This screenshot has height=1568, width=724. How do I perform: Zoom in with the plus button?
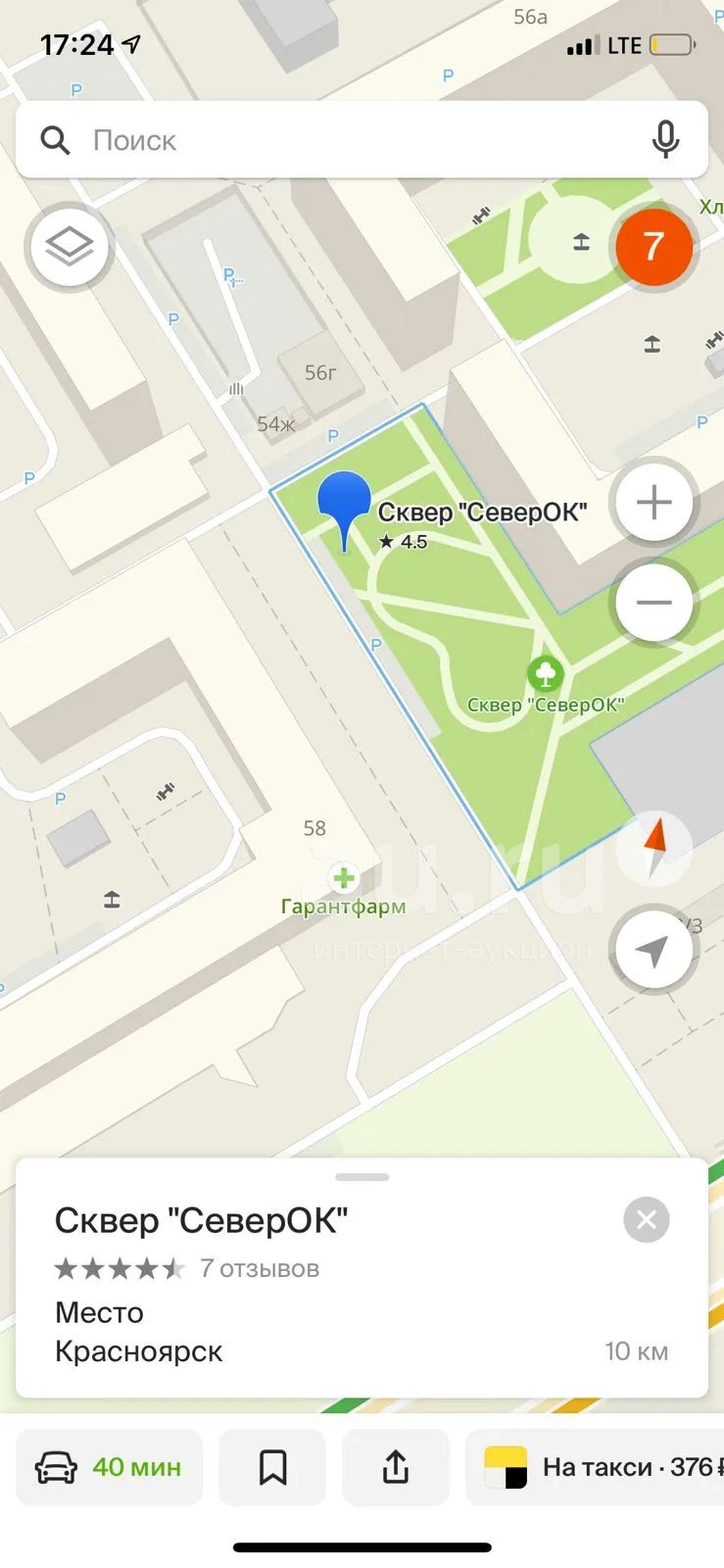pyautogui.click(x=653, y=503)
